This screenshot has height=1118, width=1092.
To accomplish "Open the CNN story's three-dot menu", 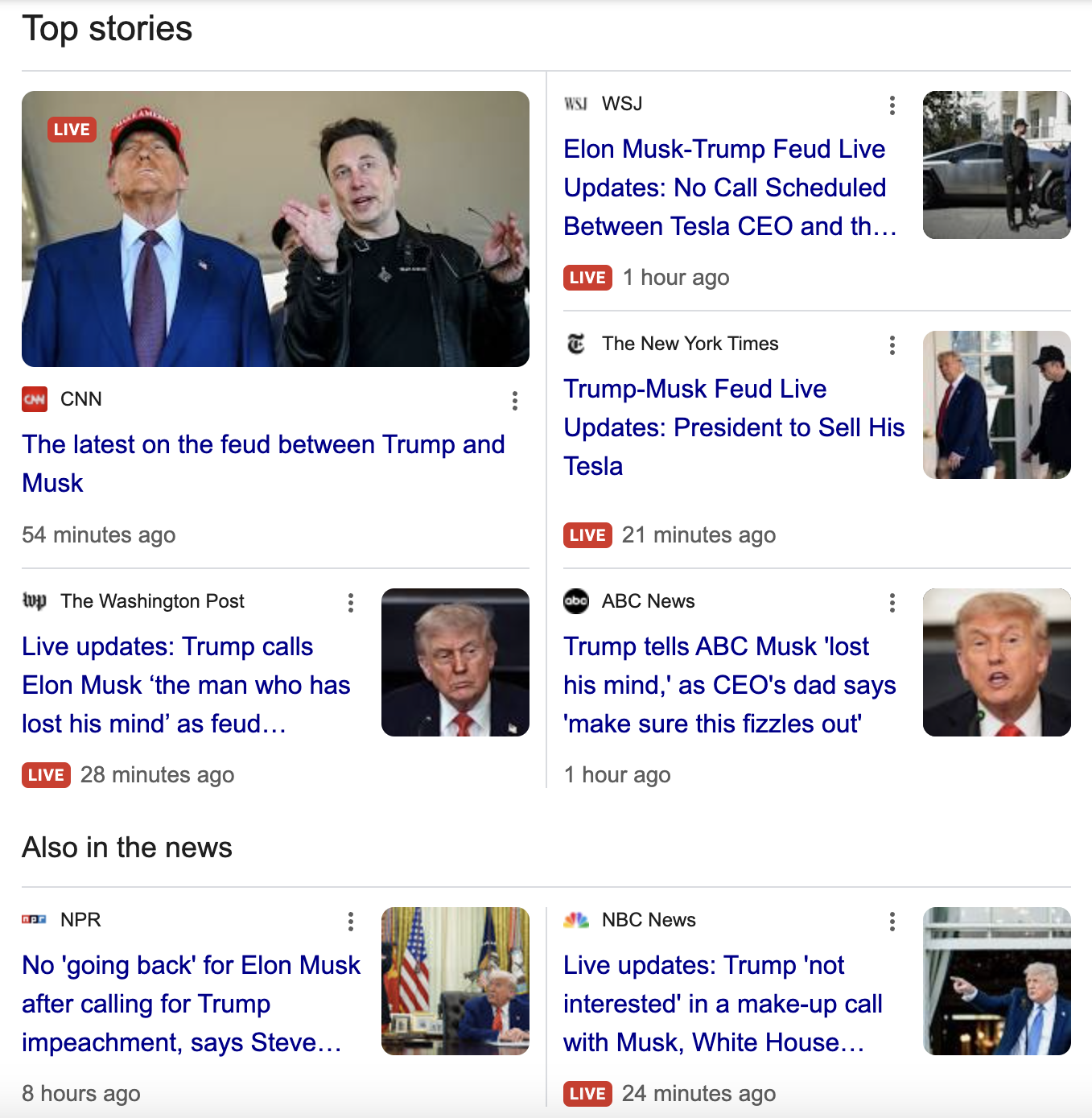I will coord(515,401).
